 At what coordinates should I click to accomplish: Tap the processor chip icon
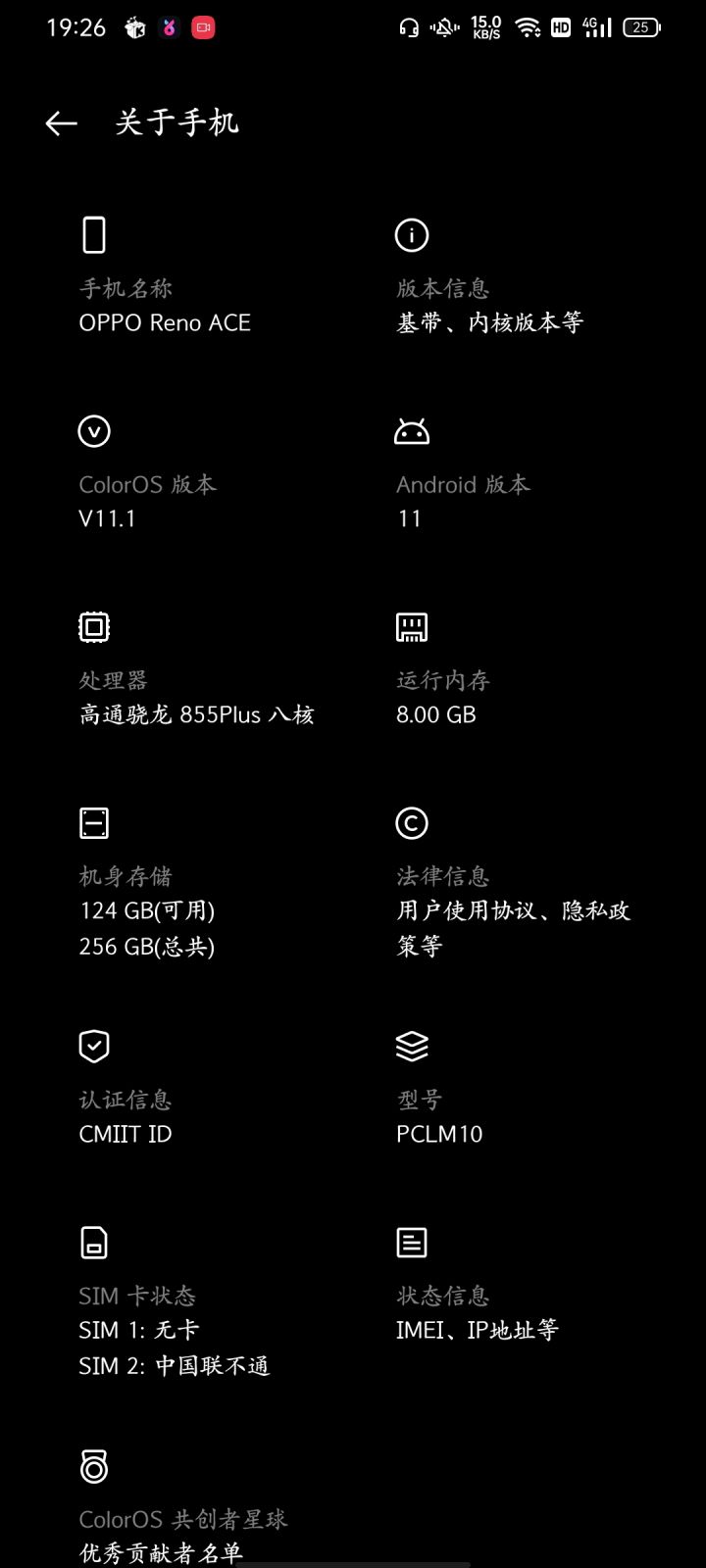[93, 626]
